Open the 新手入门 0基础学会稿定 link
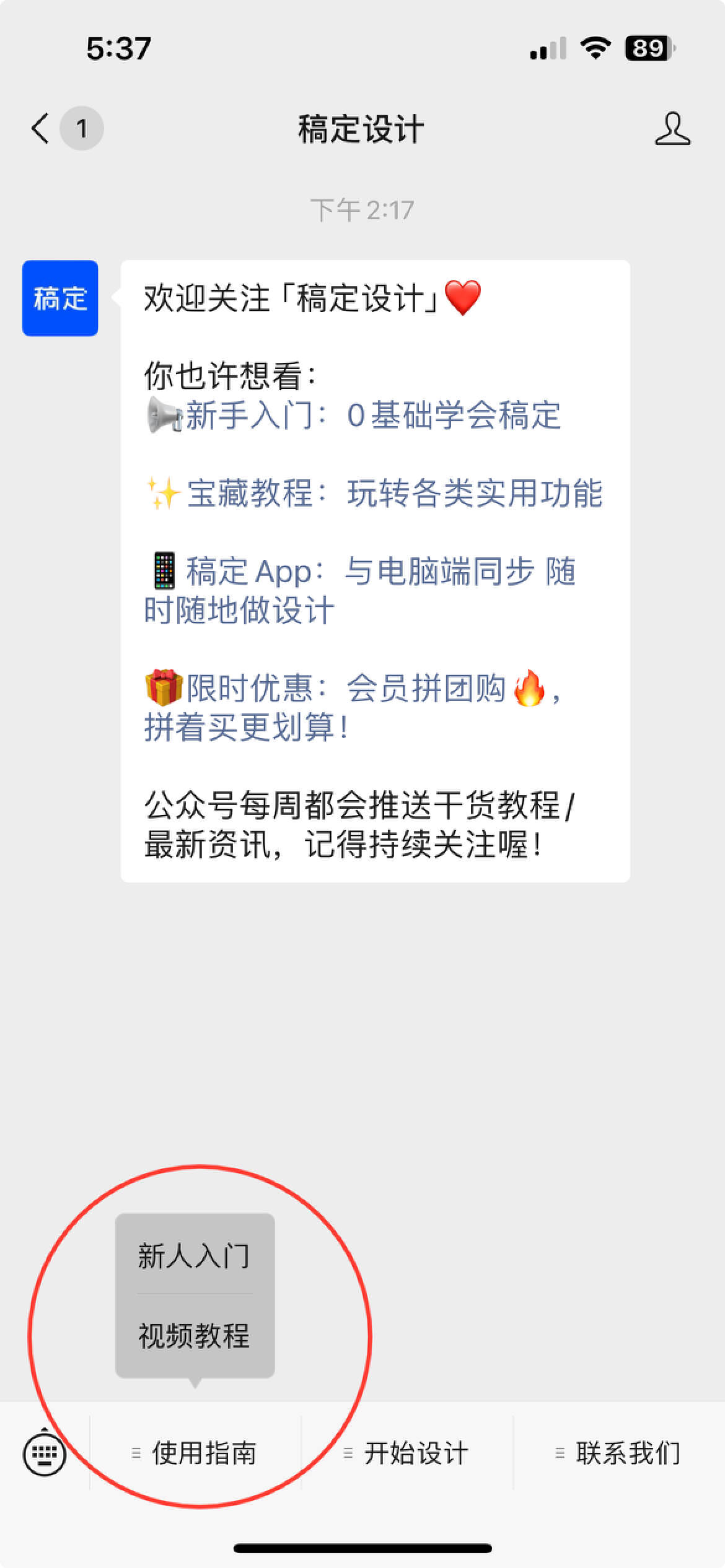 [x=372, y=415]
